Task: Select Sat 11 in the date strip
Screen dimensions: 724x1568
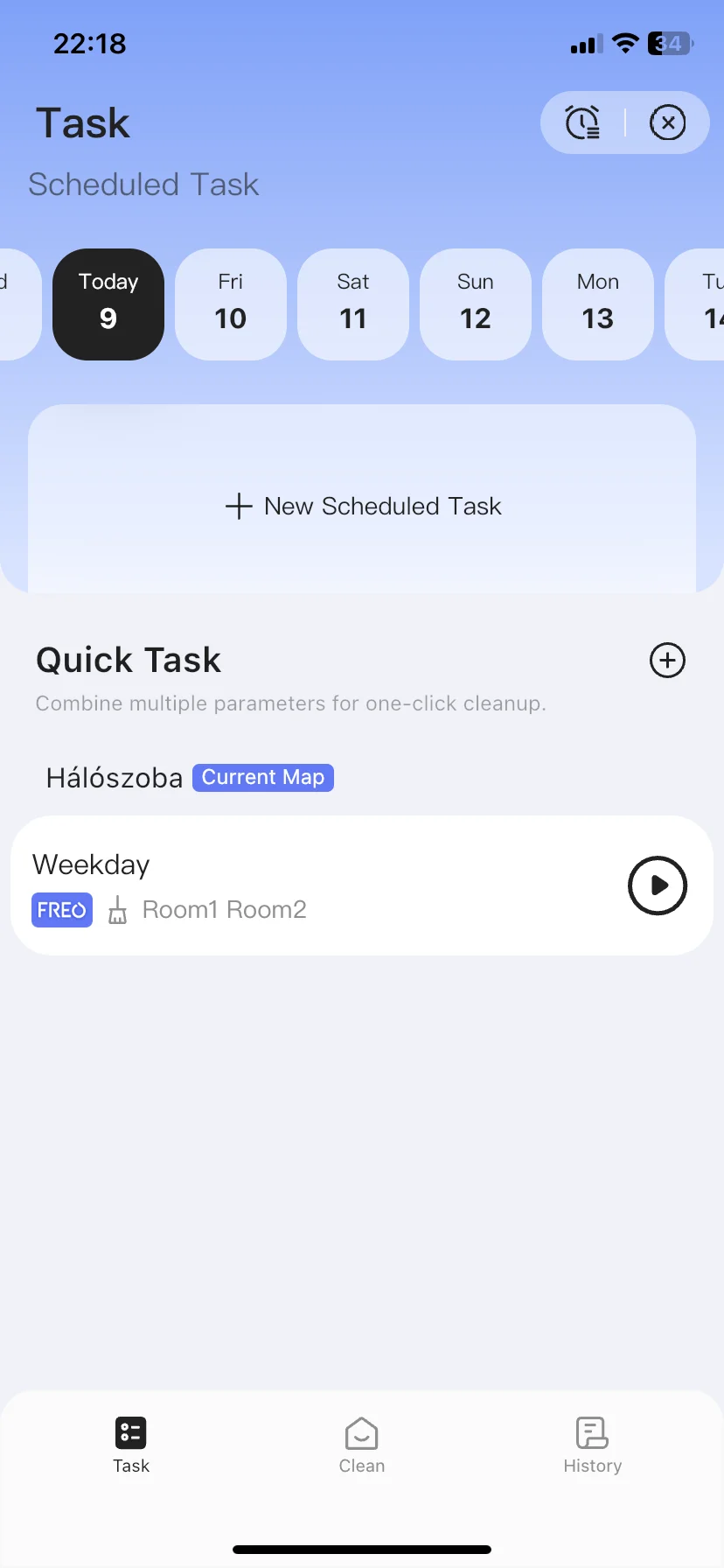Action: click(353, 304)
